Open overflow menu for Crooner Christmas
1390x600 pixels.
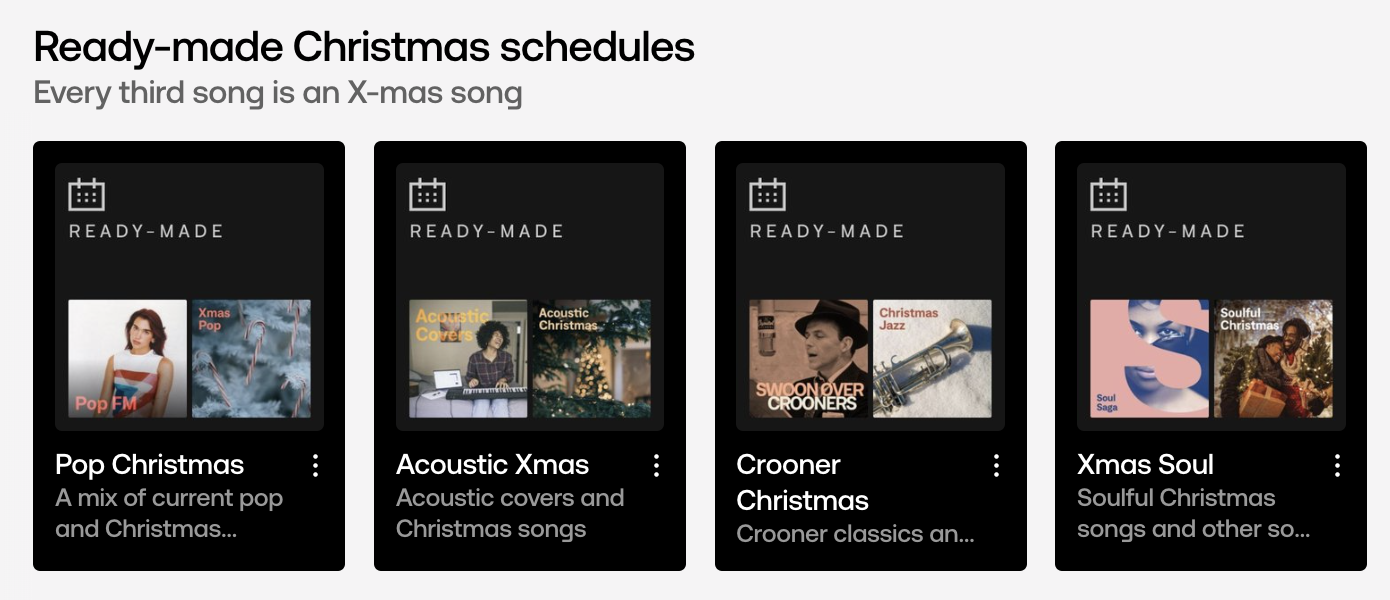tap(996, 465)
